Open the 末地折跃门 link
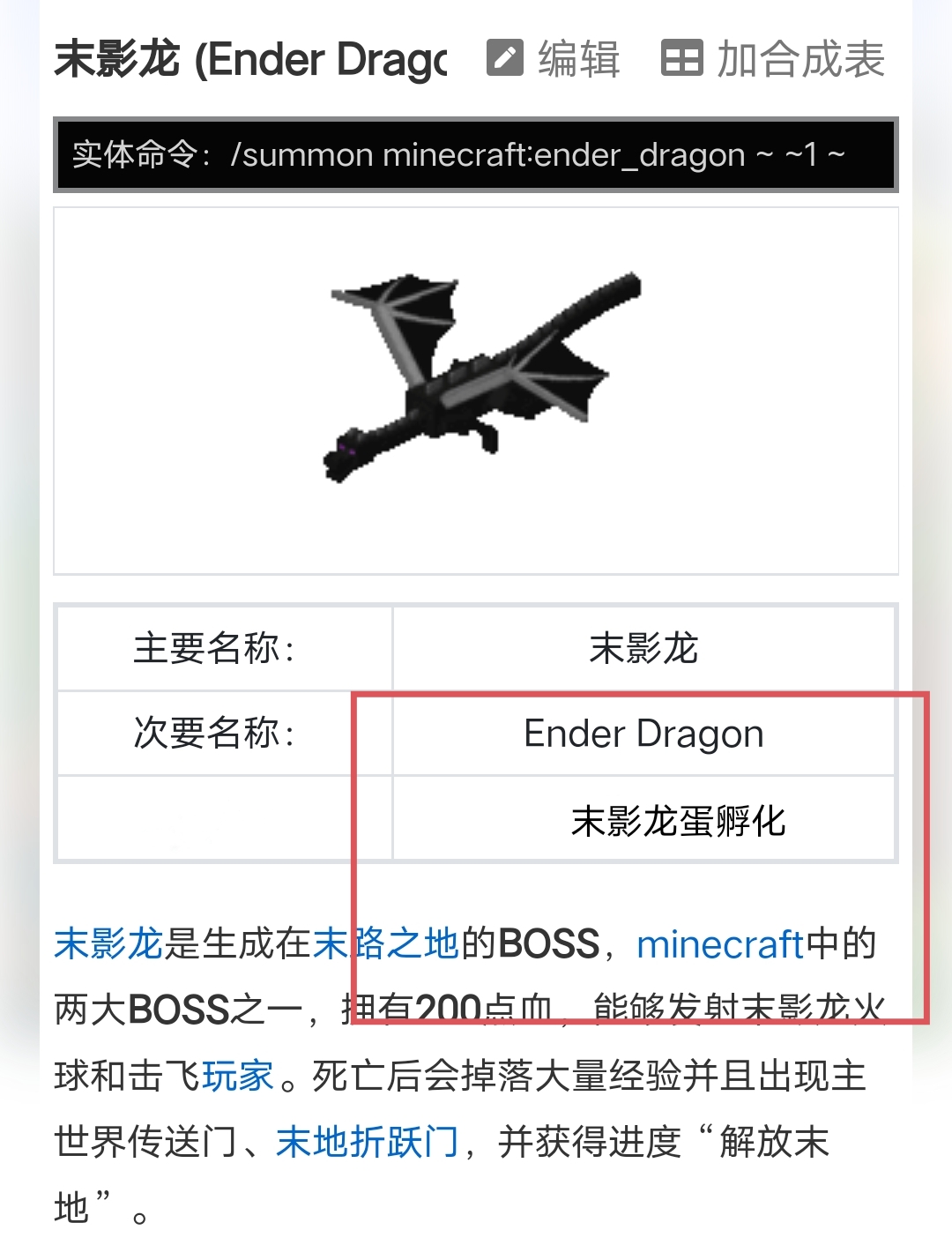The width and height of the screenshot is (952, 1245). pos(367,1142)
